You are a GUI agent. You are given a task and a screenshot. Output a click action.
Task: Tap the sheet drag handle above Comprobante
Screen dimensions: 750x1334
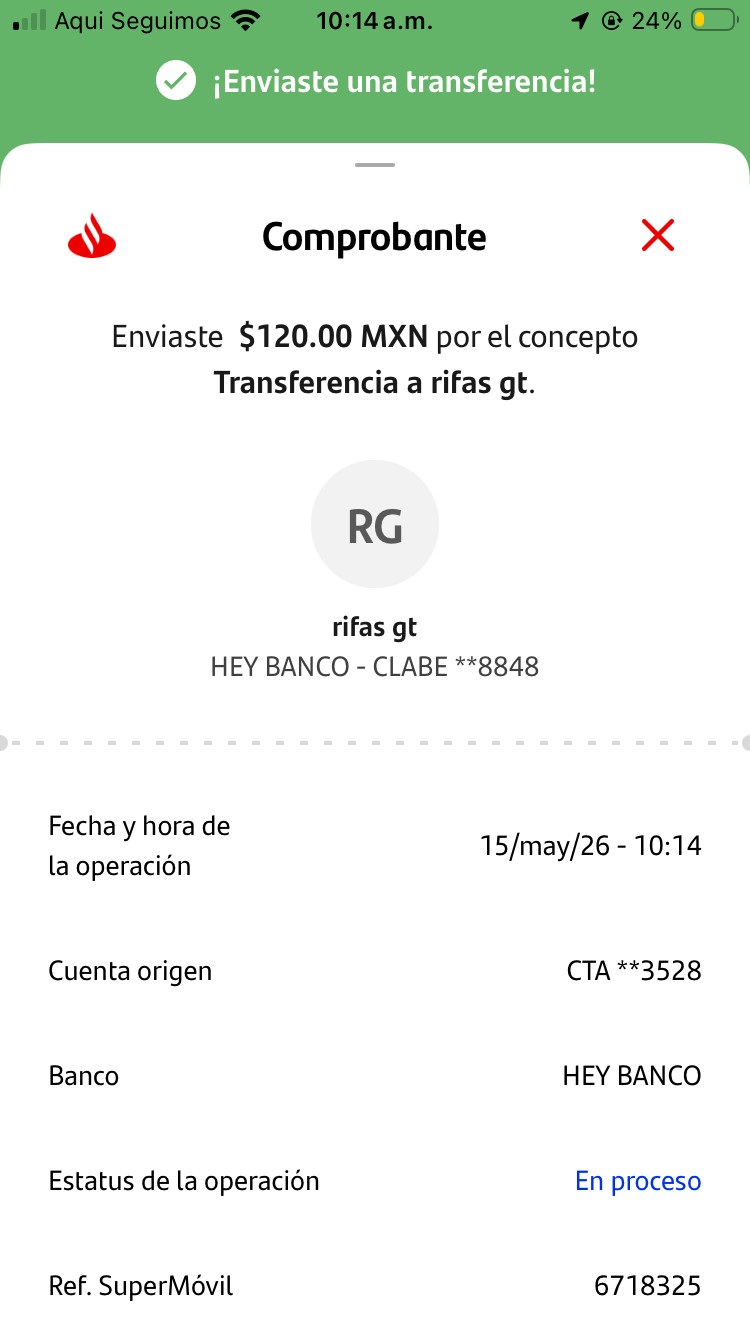tap(375, 165)
